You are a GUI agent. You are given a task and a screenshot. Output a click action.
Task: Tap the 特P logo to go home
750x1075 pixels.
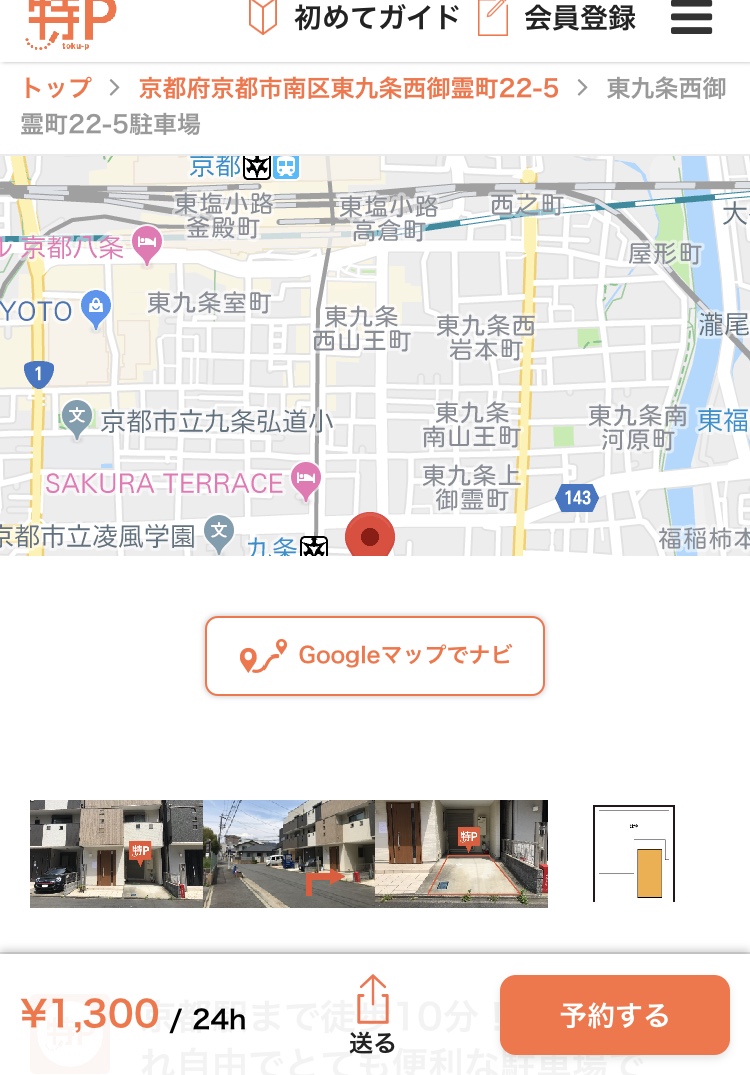point(70,22)
